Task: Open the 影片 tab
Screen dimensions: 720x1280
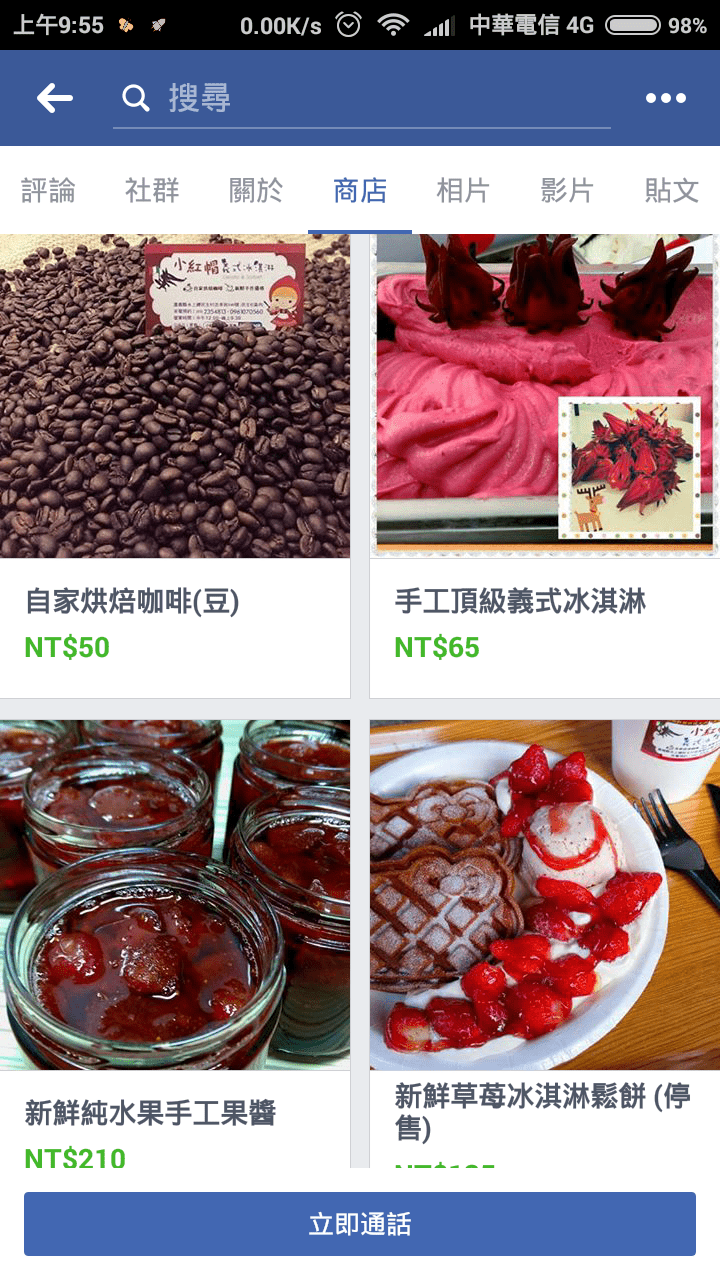Action: point(567,190)
